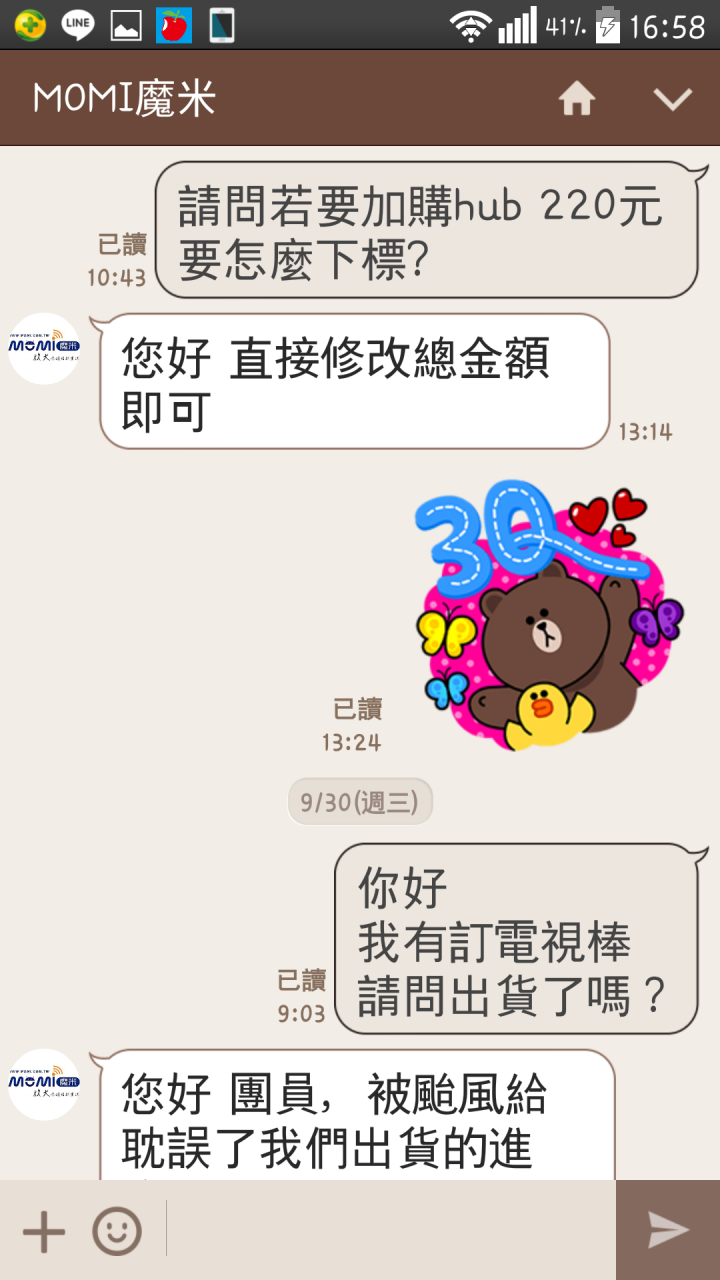Viewport: 720px width, 1280px height.
Task: Open the plus attachment menu
Action: 44,1231
